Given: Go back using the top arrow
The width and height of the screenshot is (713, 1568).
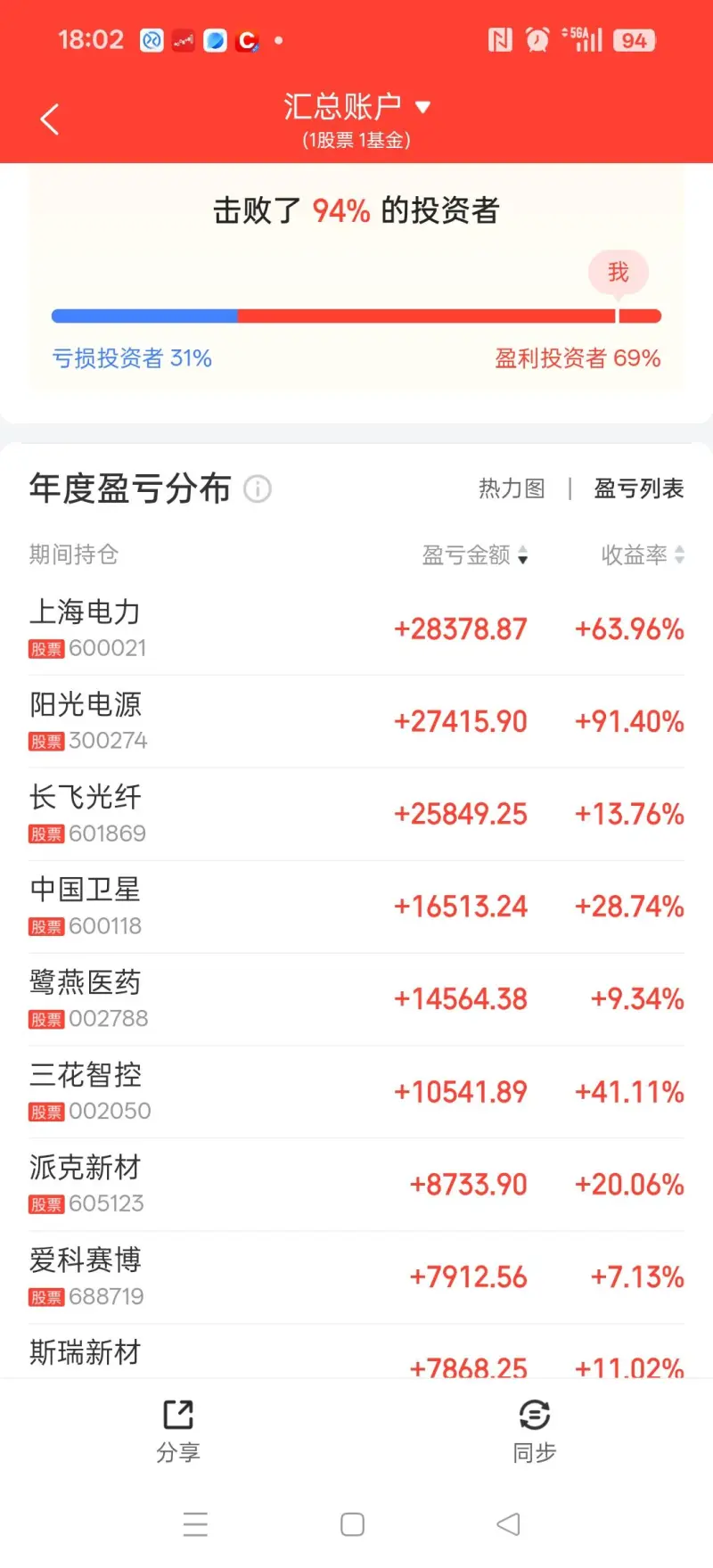Looking at the screenshot, I should click(50, 119).
